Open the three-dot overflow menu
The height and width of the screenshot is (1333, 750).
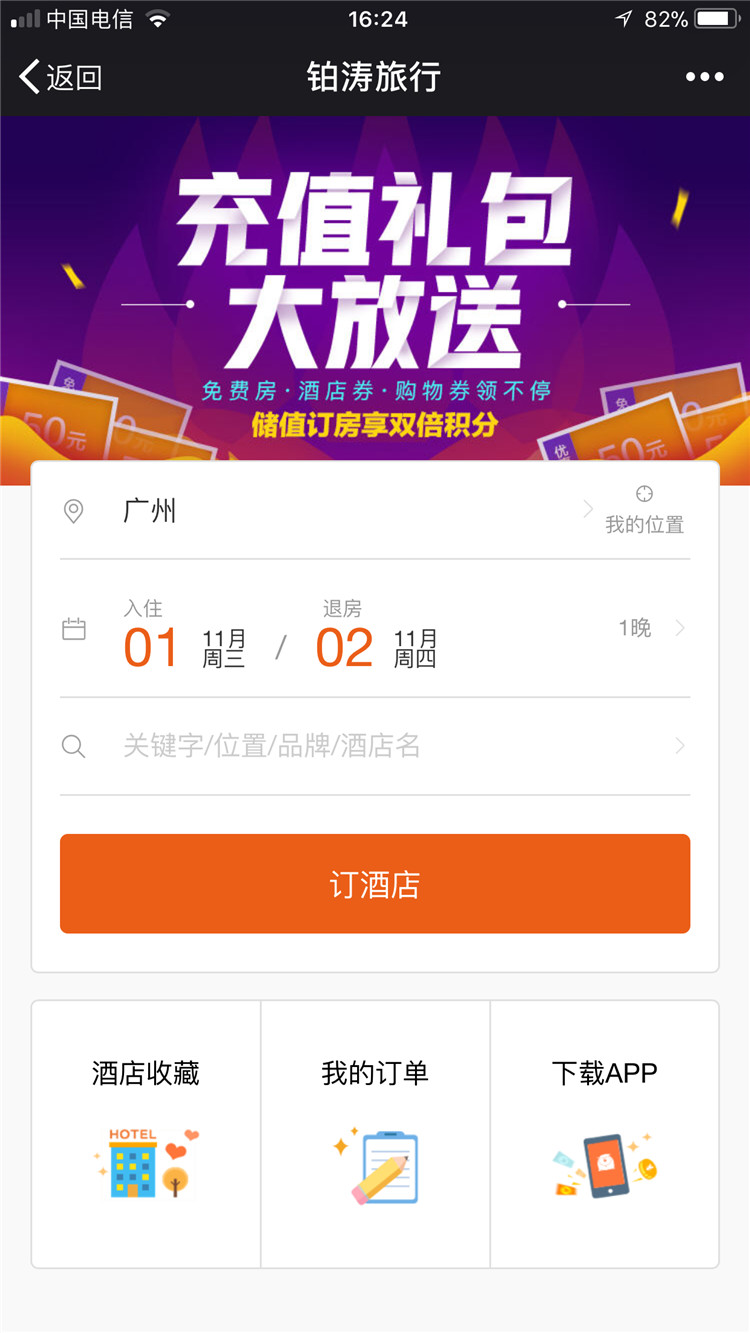coord(704,77)
